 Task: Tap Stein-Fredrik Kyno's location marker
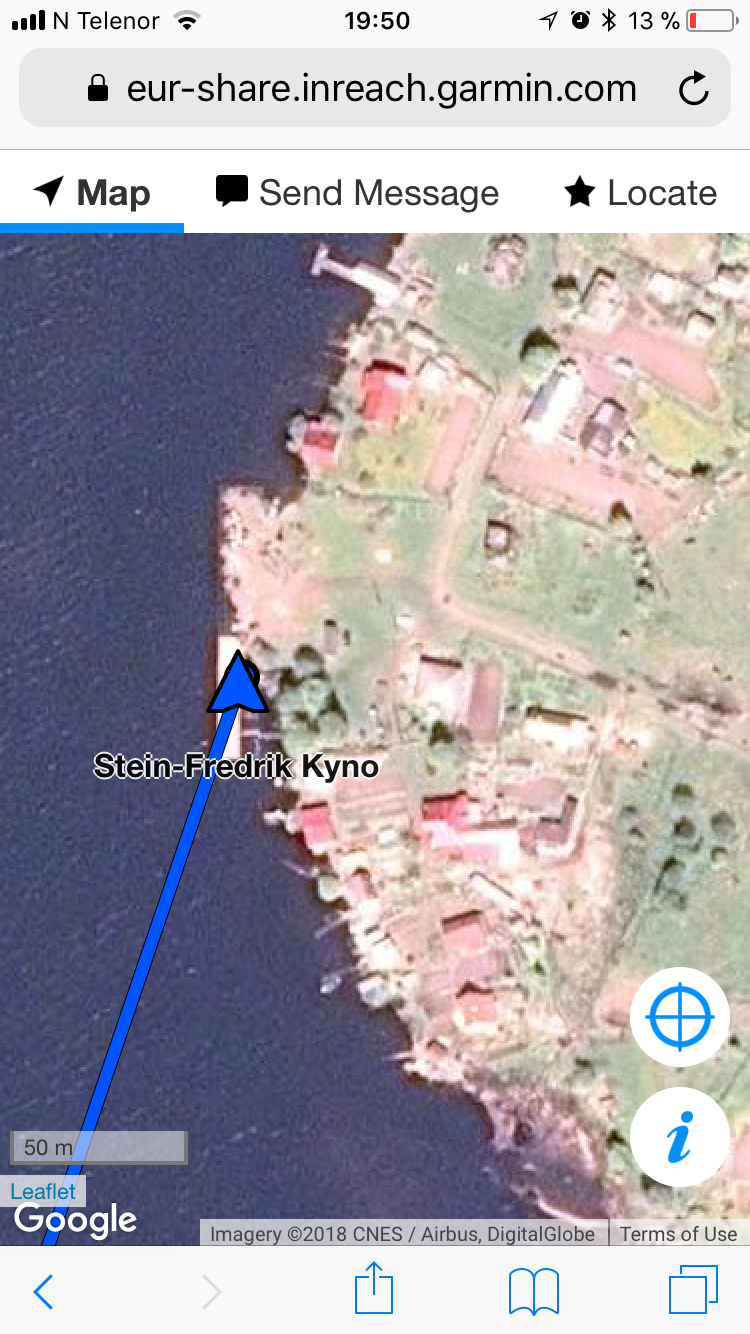coord(238,684)
